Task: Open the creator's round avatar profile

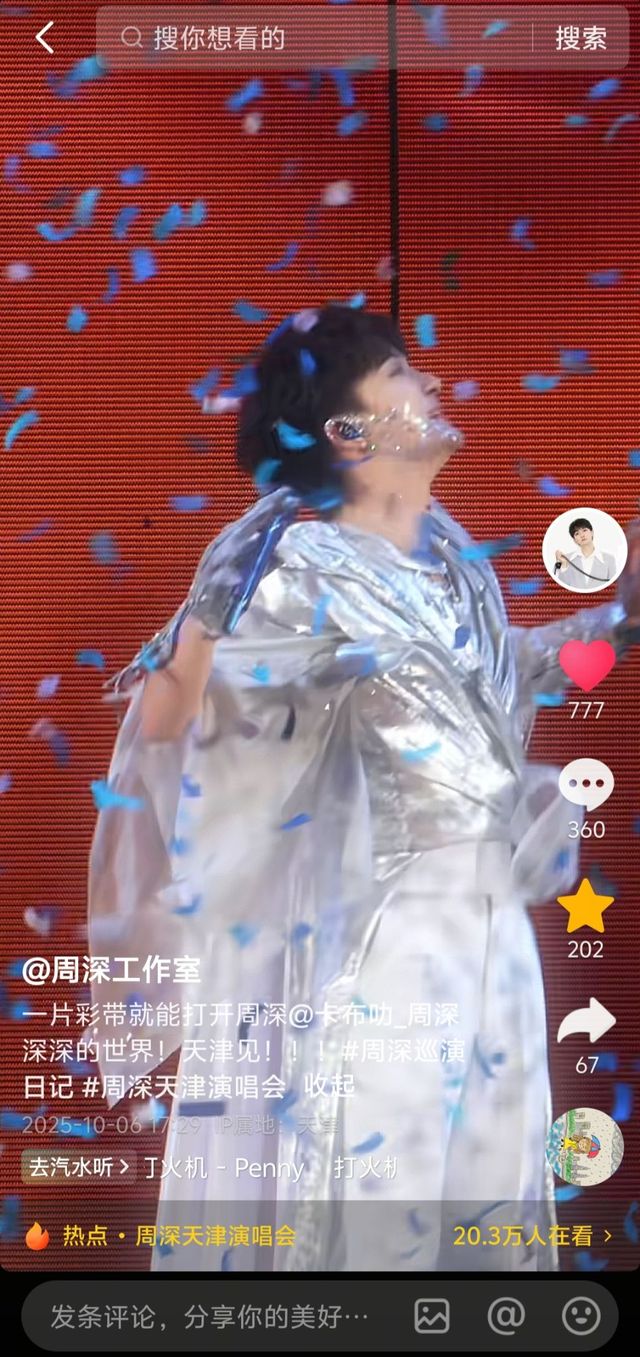Action: (585, 551)
